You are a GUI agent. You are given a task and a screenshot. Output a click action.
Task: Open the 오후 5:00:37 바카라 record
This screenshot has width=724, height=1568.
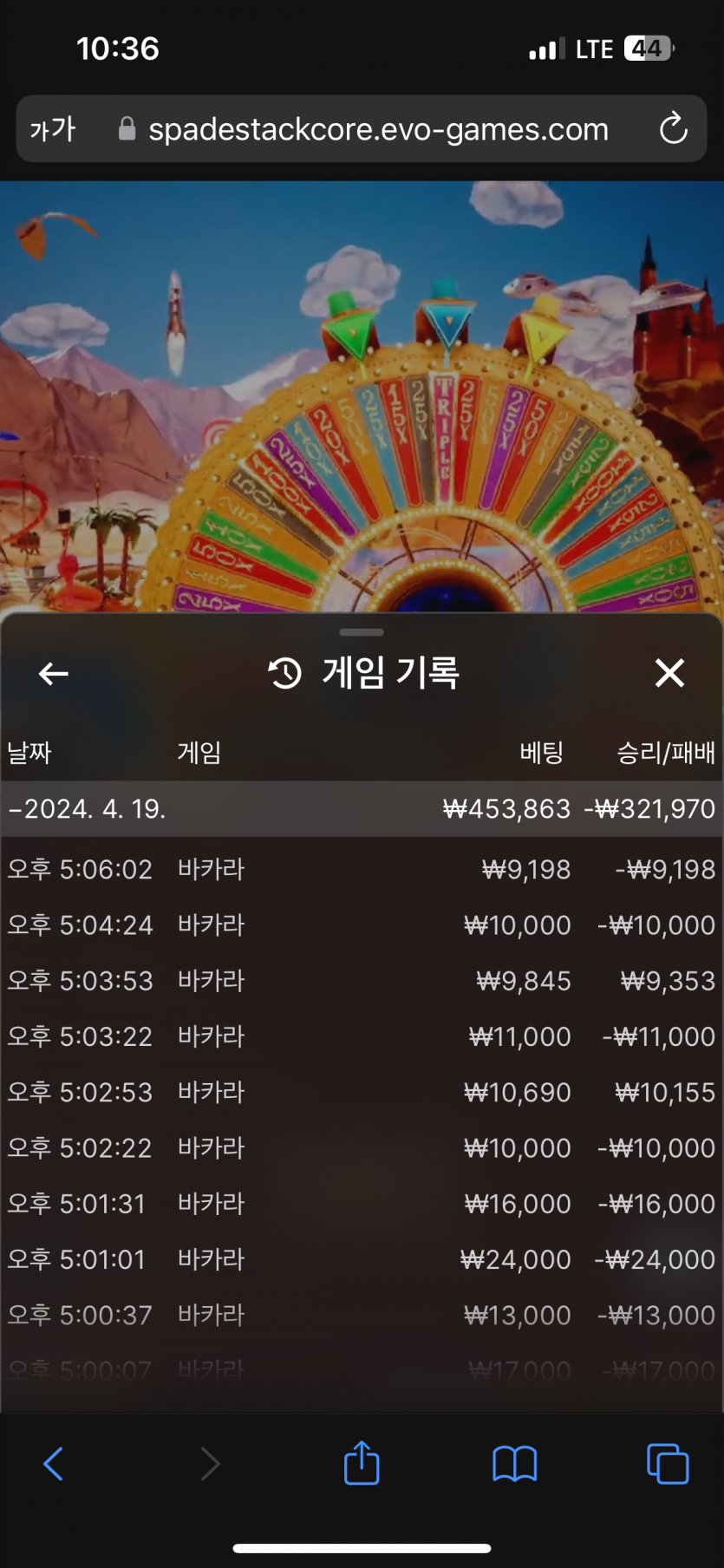point(362,1315)
